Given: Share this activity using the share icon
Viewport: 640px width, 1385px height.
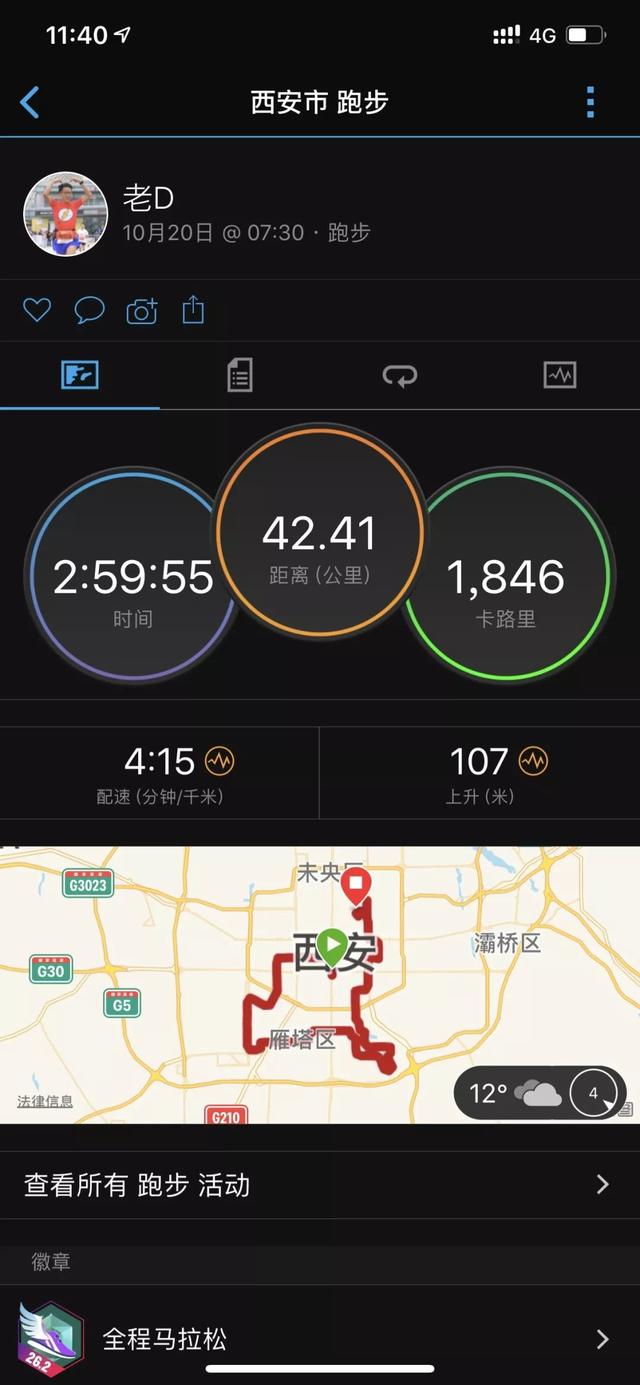Looking at the screenshot, I should coord(193,310).
